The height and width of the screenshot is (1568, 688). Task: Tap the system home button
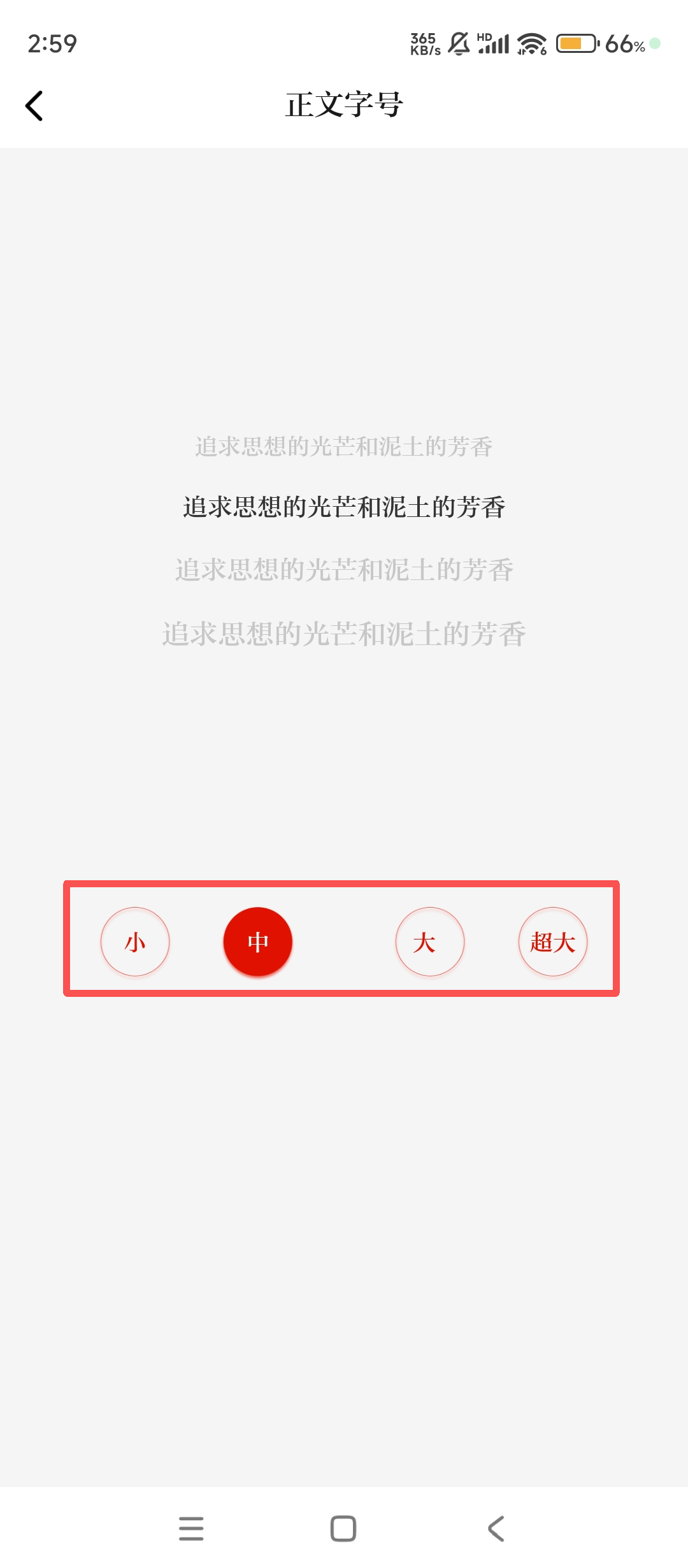pyautogui.click(x=343, y=1528)
